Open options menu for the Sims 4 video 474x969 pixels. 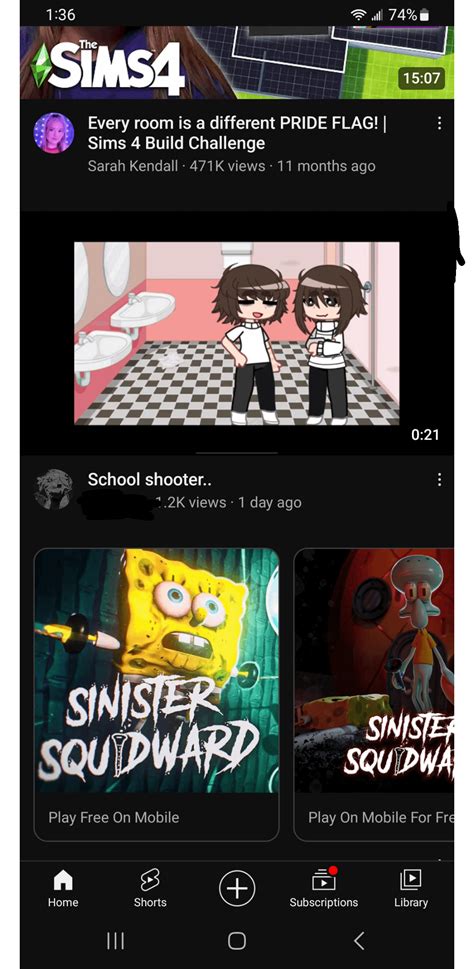(439, 124)
